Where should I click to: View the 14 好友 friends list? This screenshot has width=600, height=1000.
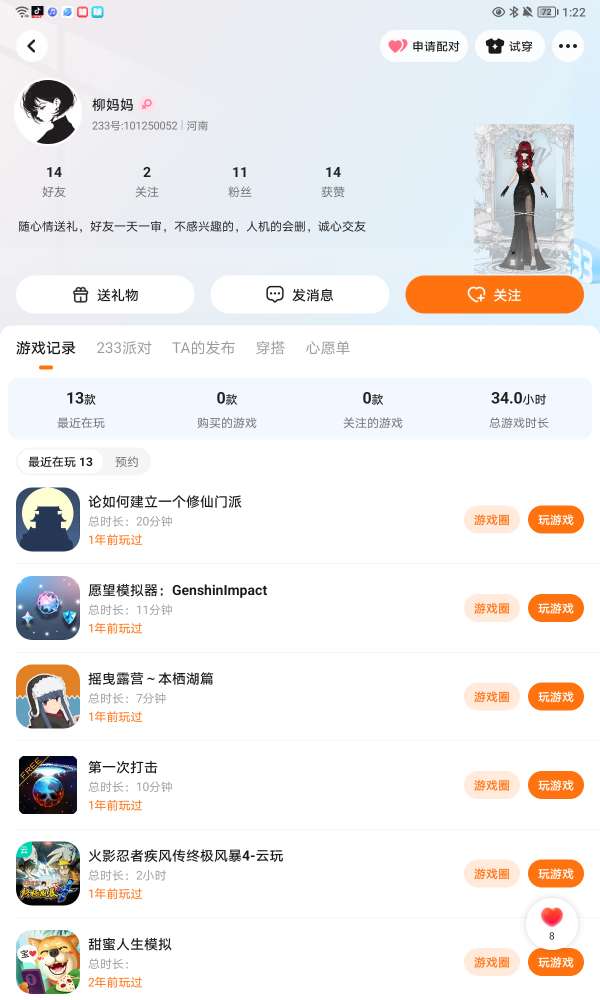54,181
